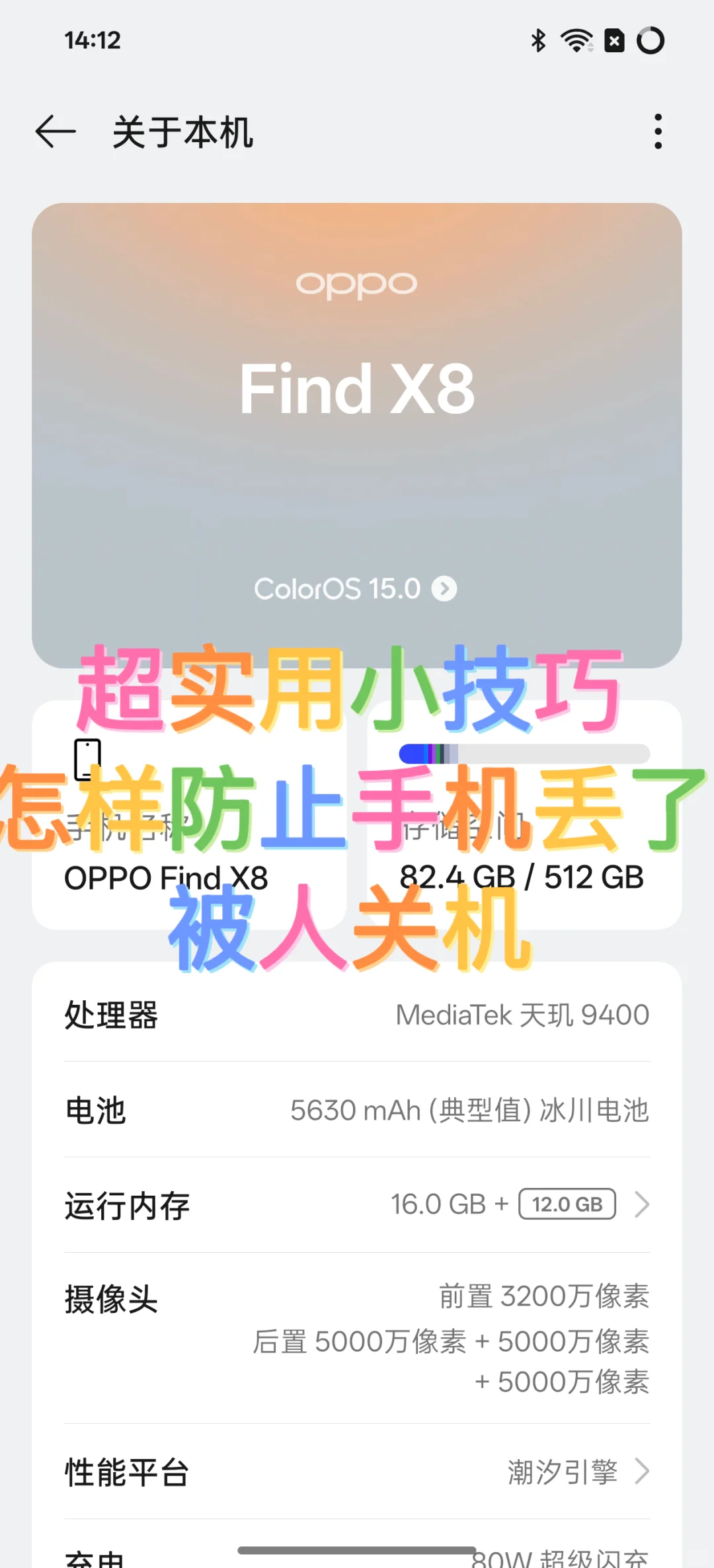Tap the 12.0 GB extended RAM badge

[x=567, y=1204]
